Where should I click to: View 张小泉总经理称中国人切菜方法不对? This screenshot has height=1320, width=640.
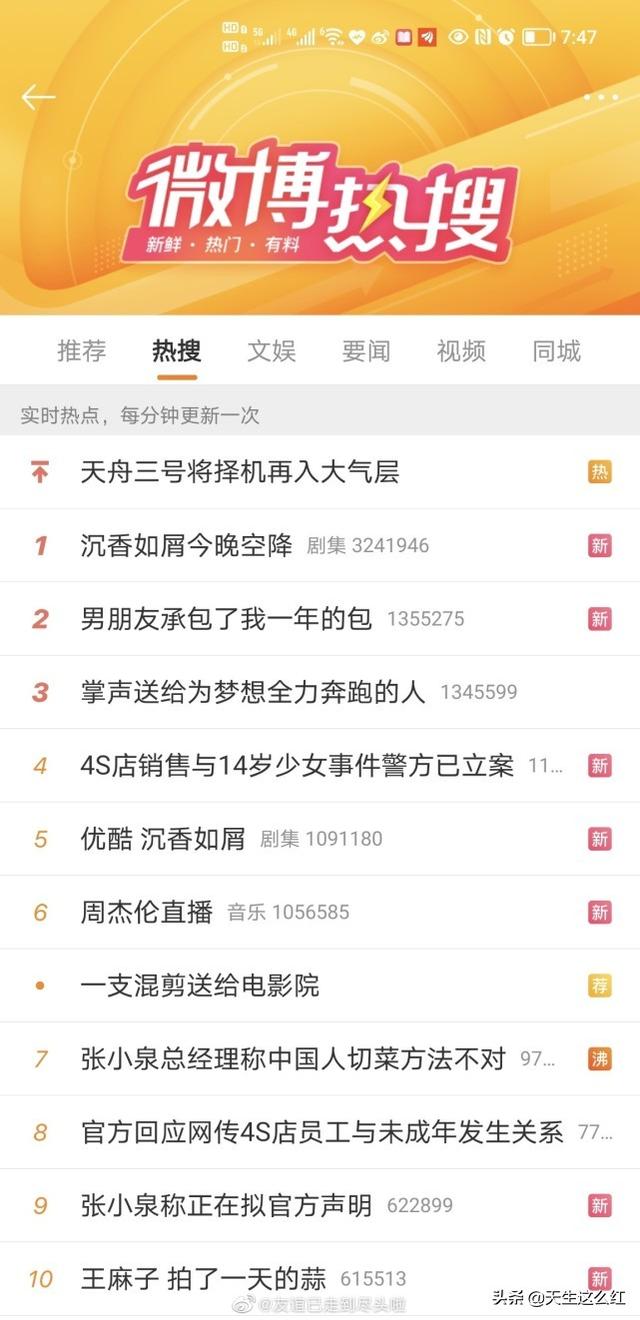[320, 1059]
